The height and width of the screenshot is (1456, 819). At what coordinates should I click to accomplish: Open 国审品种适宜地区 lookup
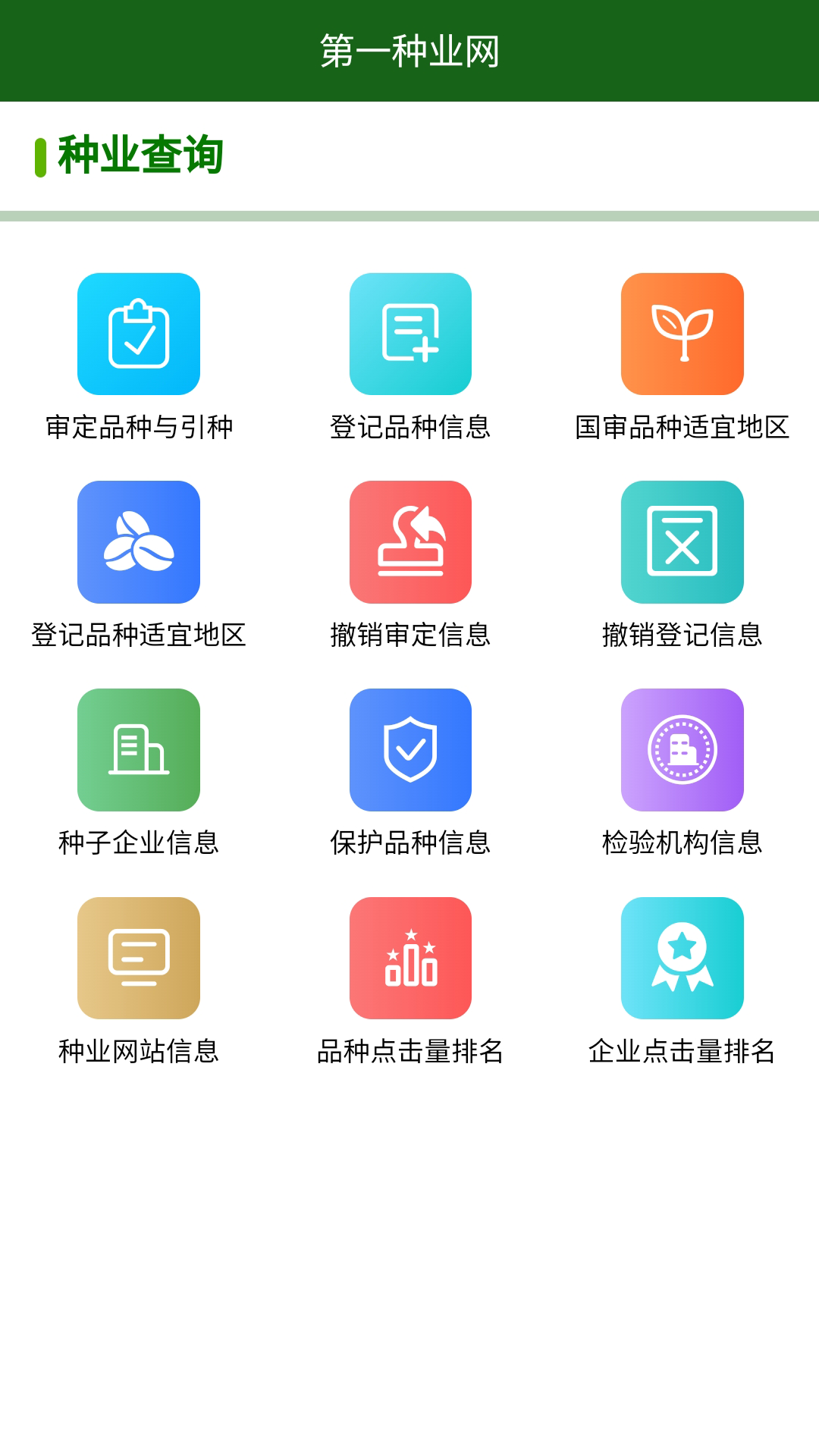click(x=682, y=335)
